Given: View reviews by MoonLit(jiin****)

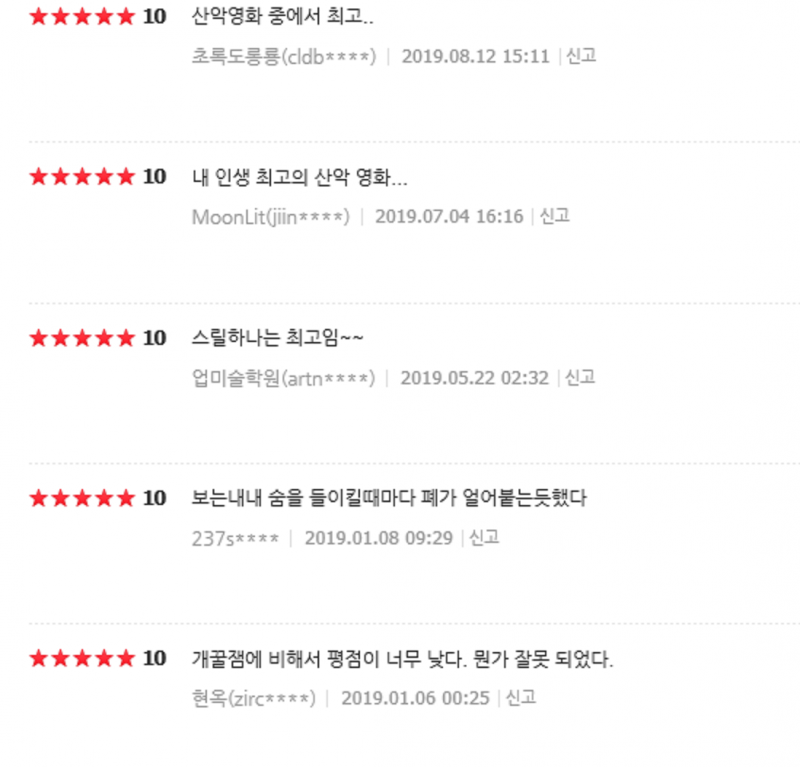Looking at the screenshot, I should click(x=270, y=217).
